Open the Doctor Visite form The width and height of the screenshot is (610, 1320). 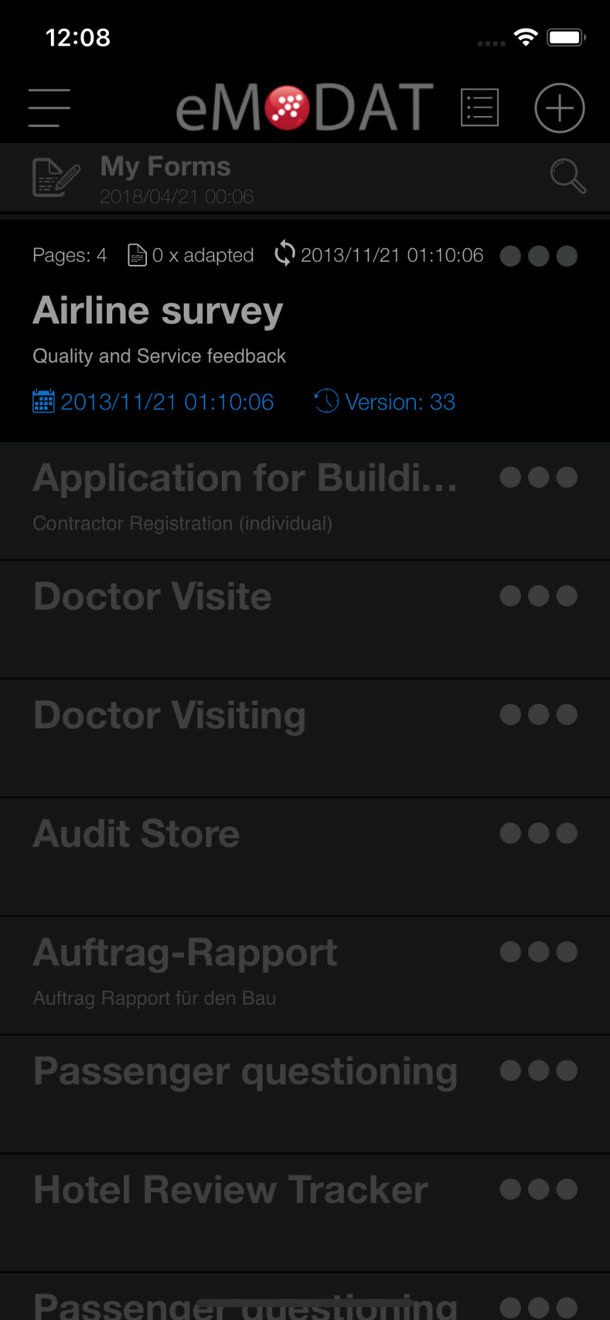pyautogui.click(x=305, y=620)
